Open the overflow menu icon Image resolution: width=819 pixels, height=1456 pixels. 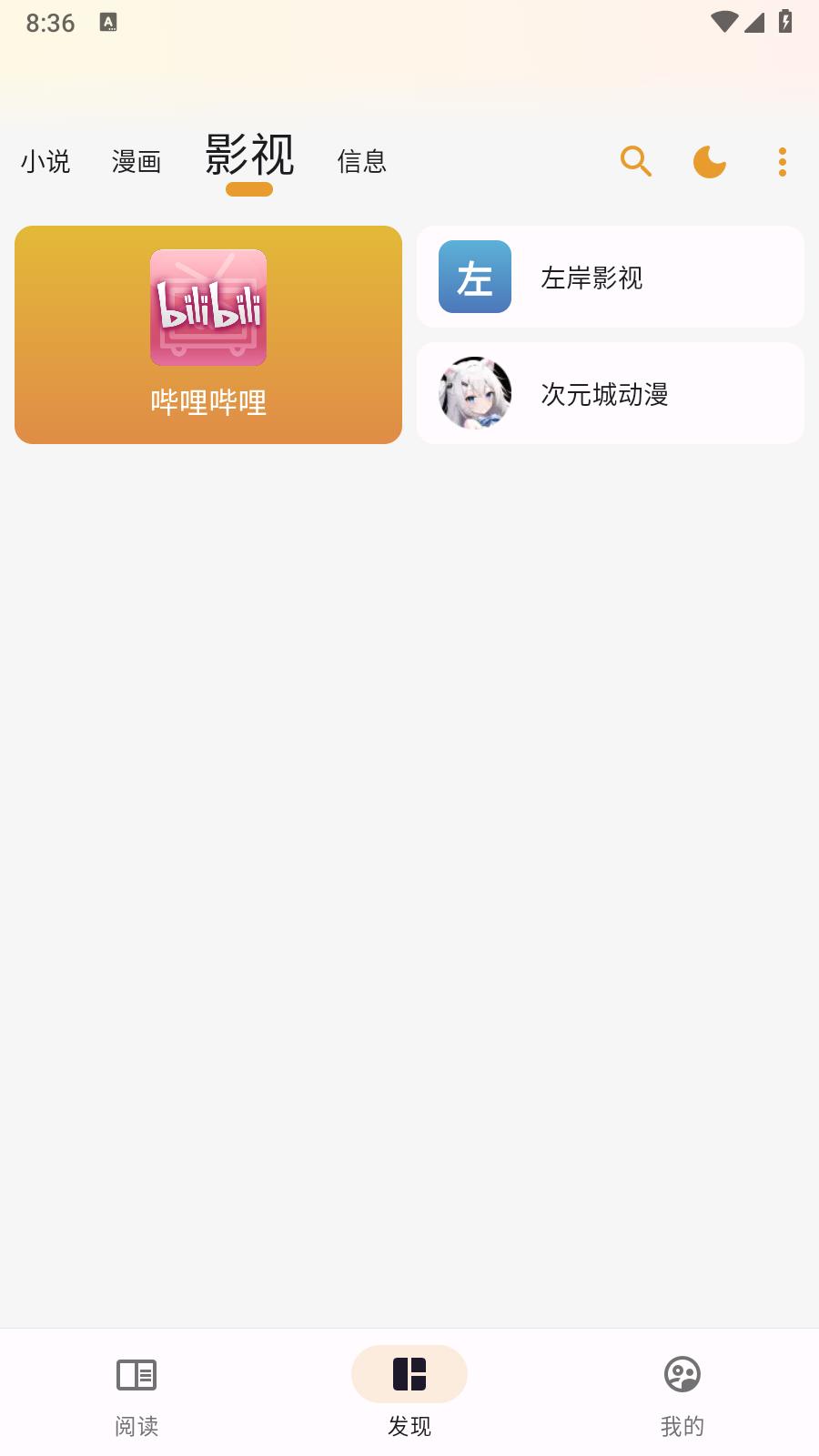(783, 161)
